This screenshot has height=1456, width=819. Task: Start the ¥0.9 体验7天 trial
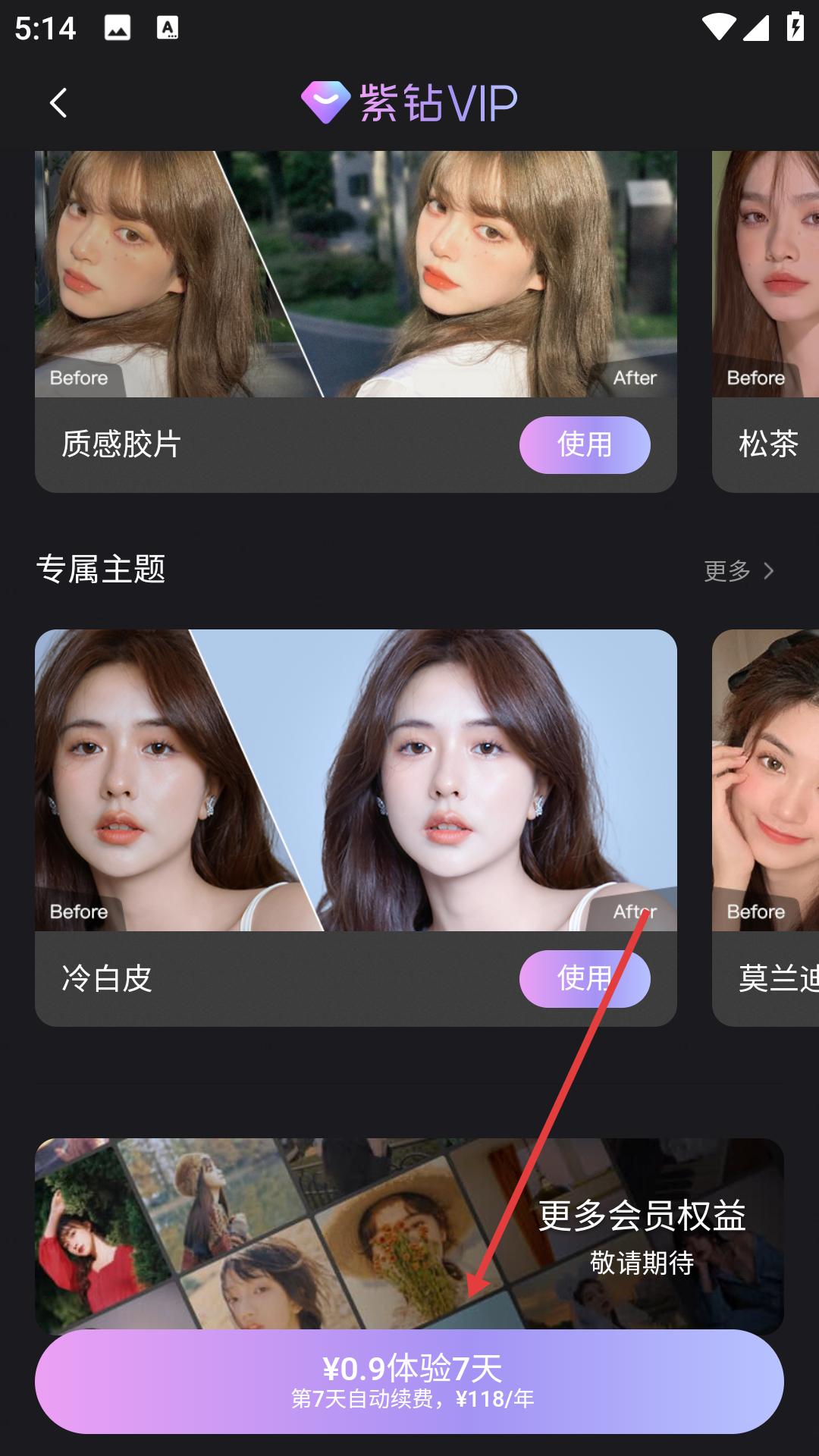(x=409, y=1382)
